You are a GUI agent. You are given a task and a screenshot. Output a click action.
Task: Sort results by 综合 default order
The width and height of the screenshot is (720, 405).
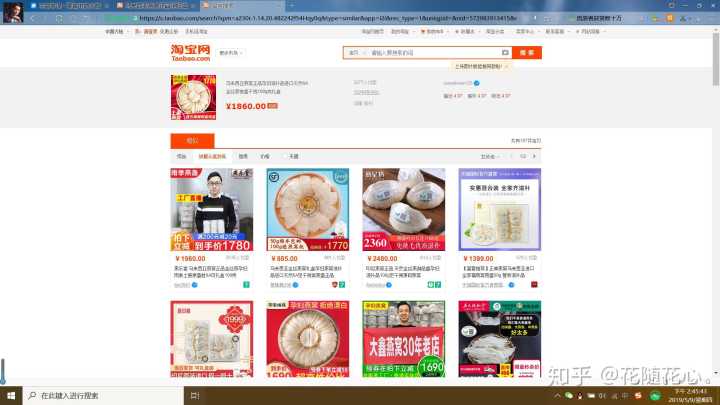point(181,156)
